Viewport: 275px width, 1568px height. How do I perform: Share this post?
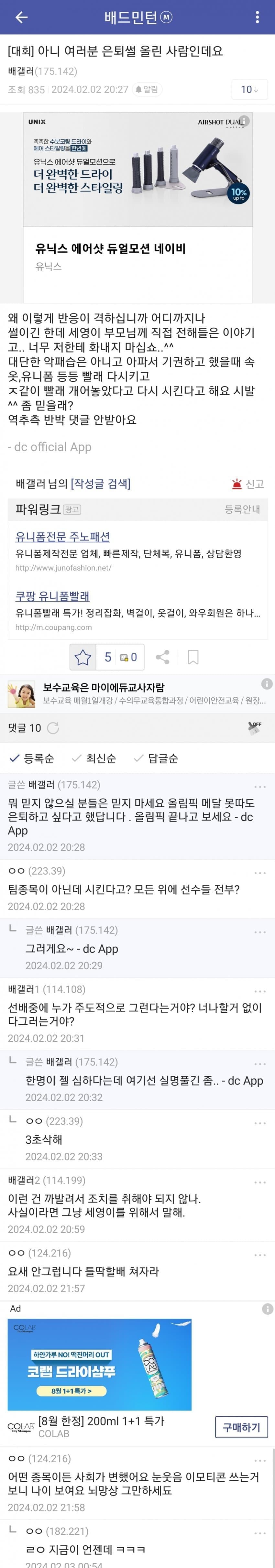162,657
